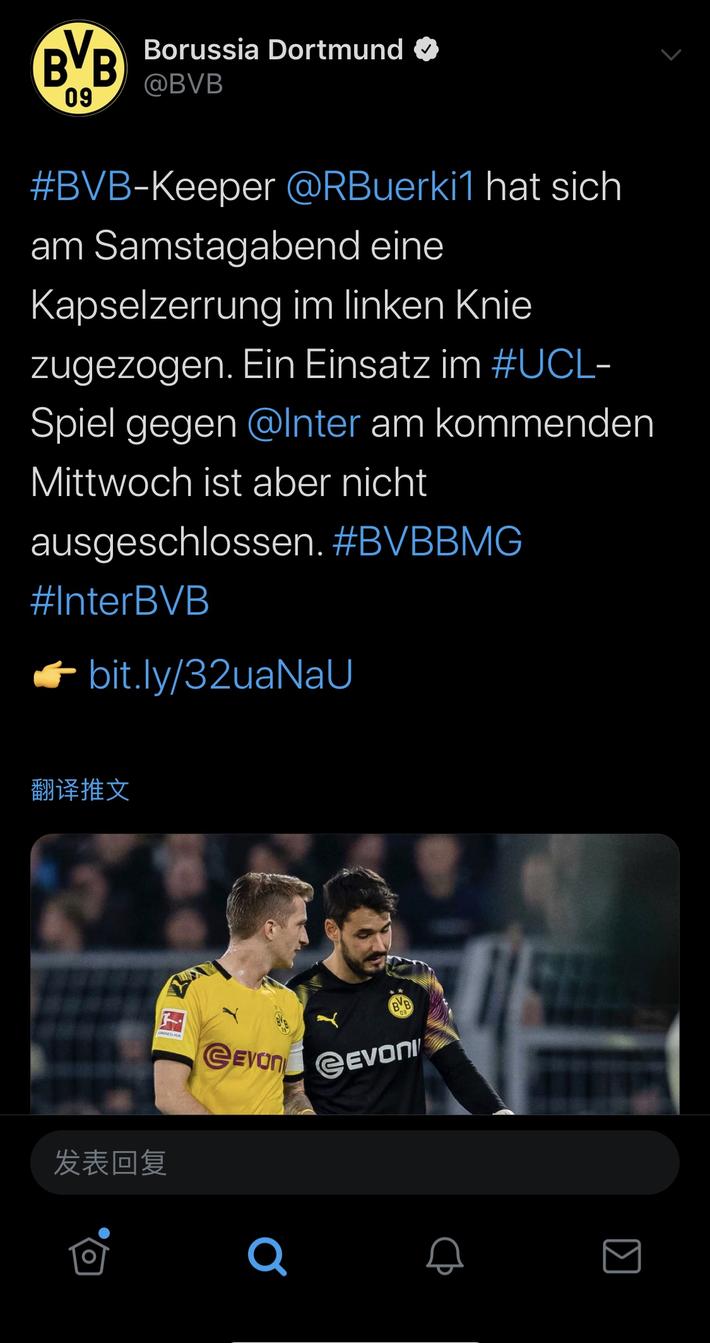Viewport: 710px width, 1343px height.
Task: Open the #BVBBMG hashtag
Action: (427, 542)
